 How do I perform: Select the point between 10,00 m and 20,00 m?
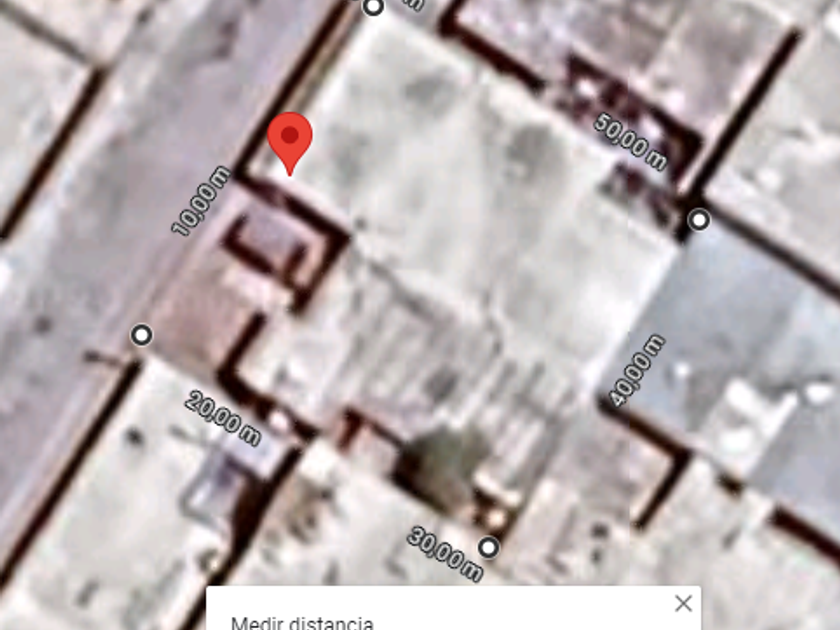(x=142, y=334)
